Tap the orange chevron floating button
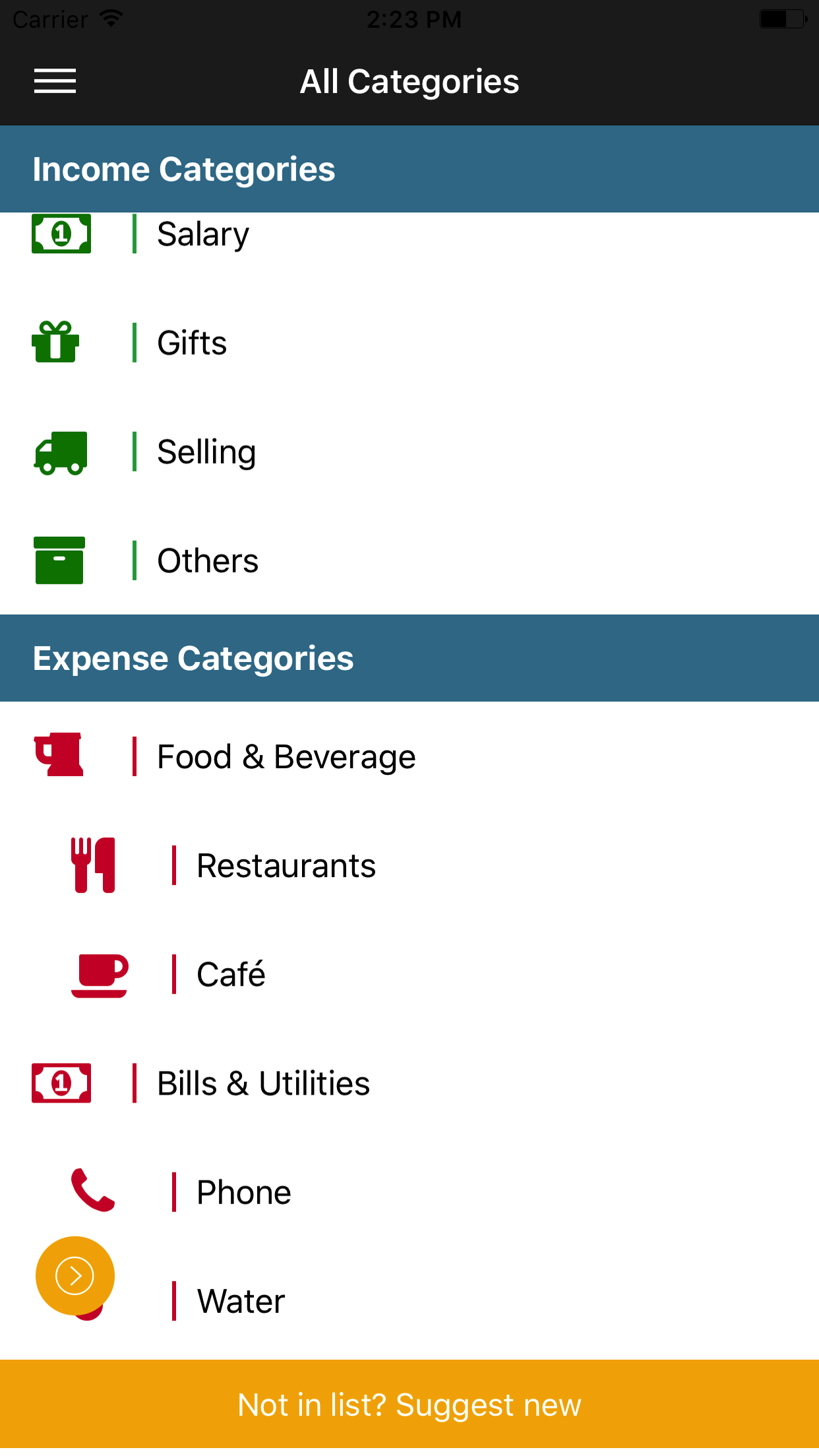The image size is (819, 1456). [75, 1275]
